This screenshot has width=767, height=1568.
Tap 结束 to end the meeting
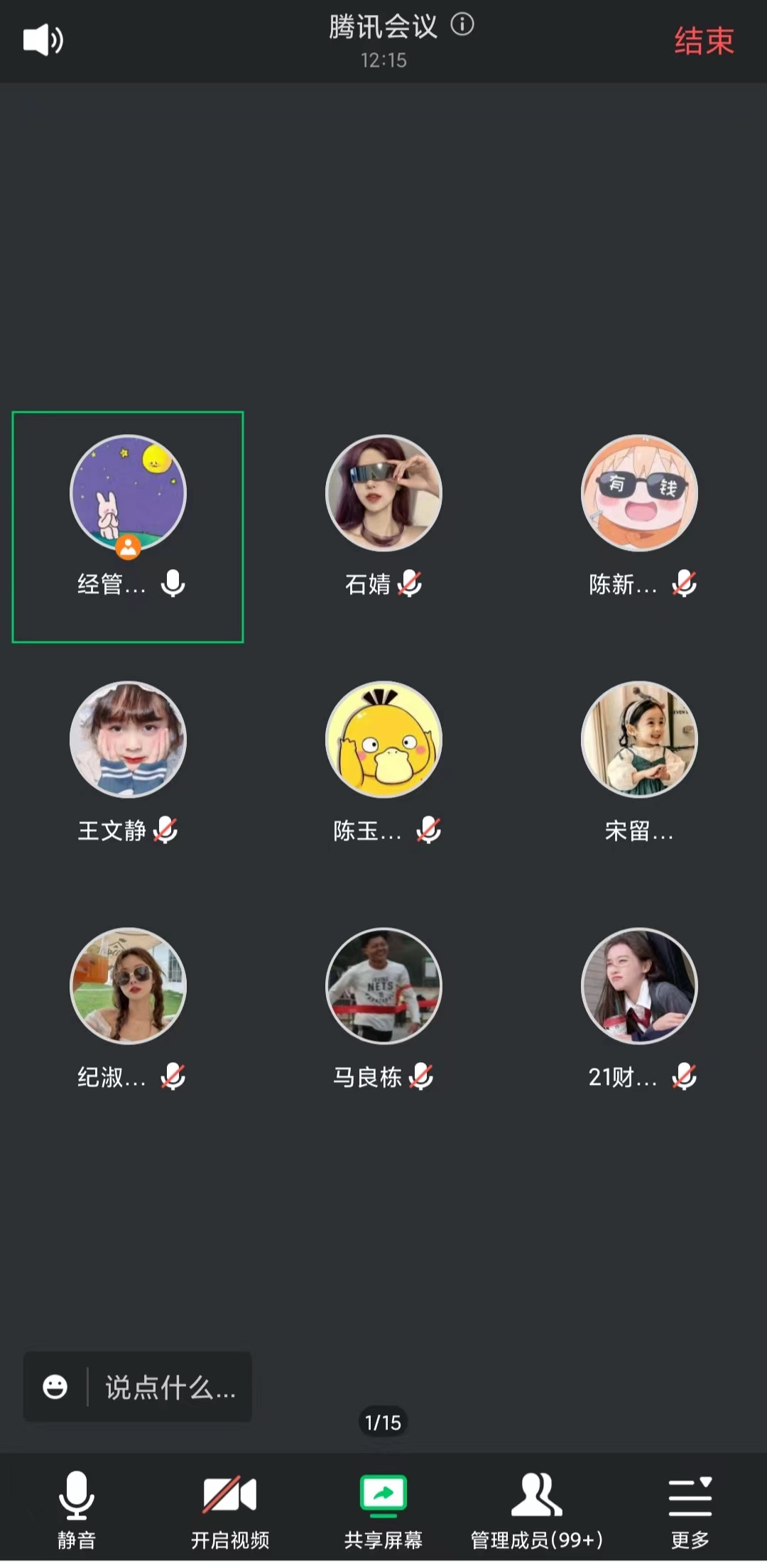[x=703, y=41]
